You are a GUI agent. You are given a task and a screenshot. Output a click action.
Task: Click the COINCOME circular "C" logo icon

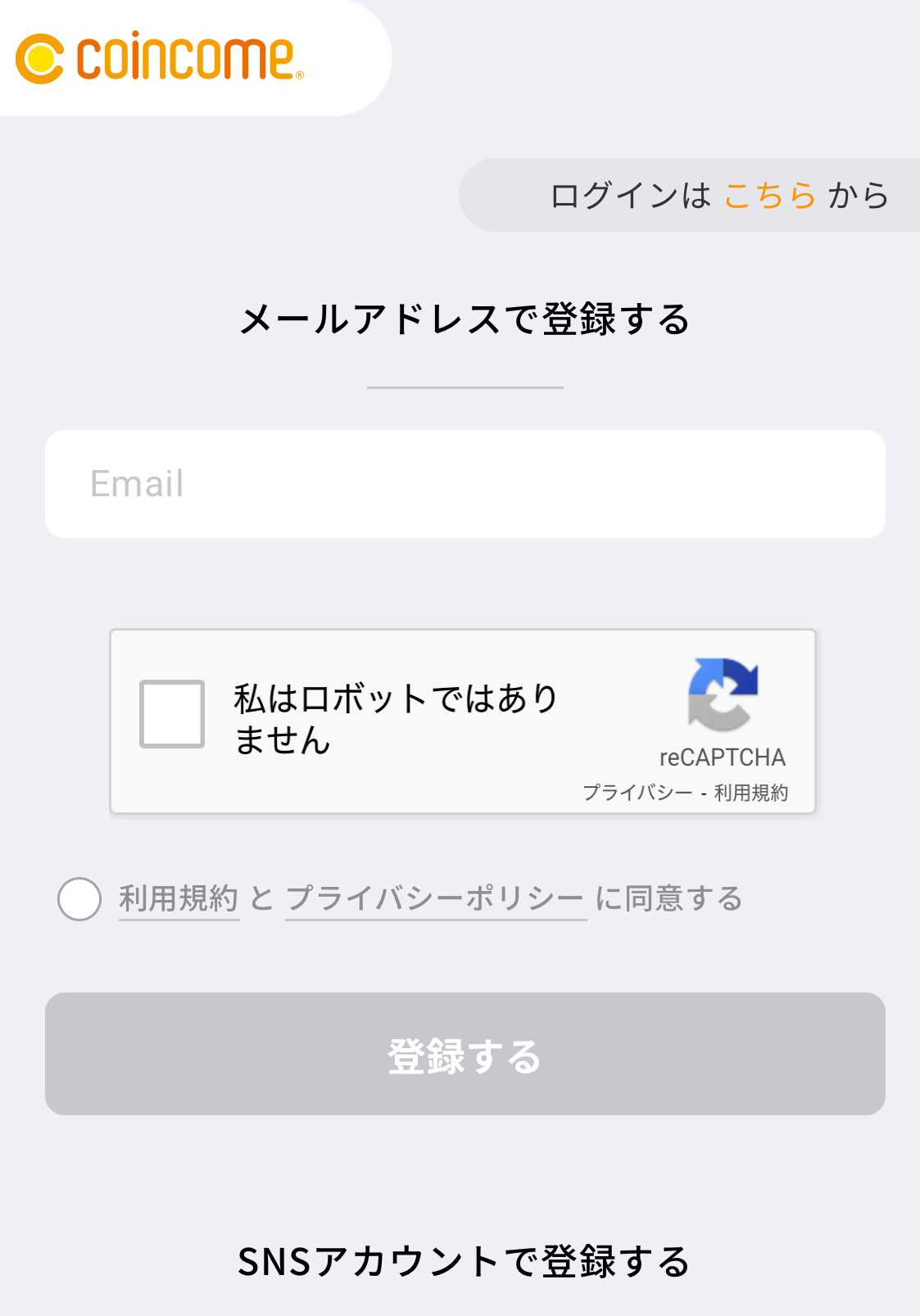[39, 57]
